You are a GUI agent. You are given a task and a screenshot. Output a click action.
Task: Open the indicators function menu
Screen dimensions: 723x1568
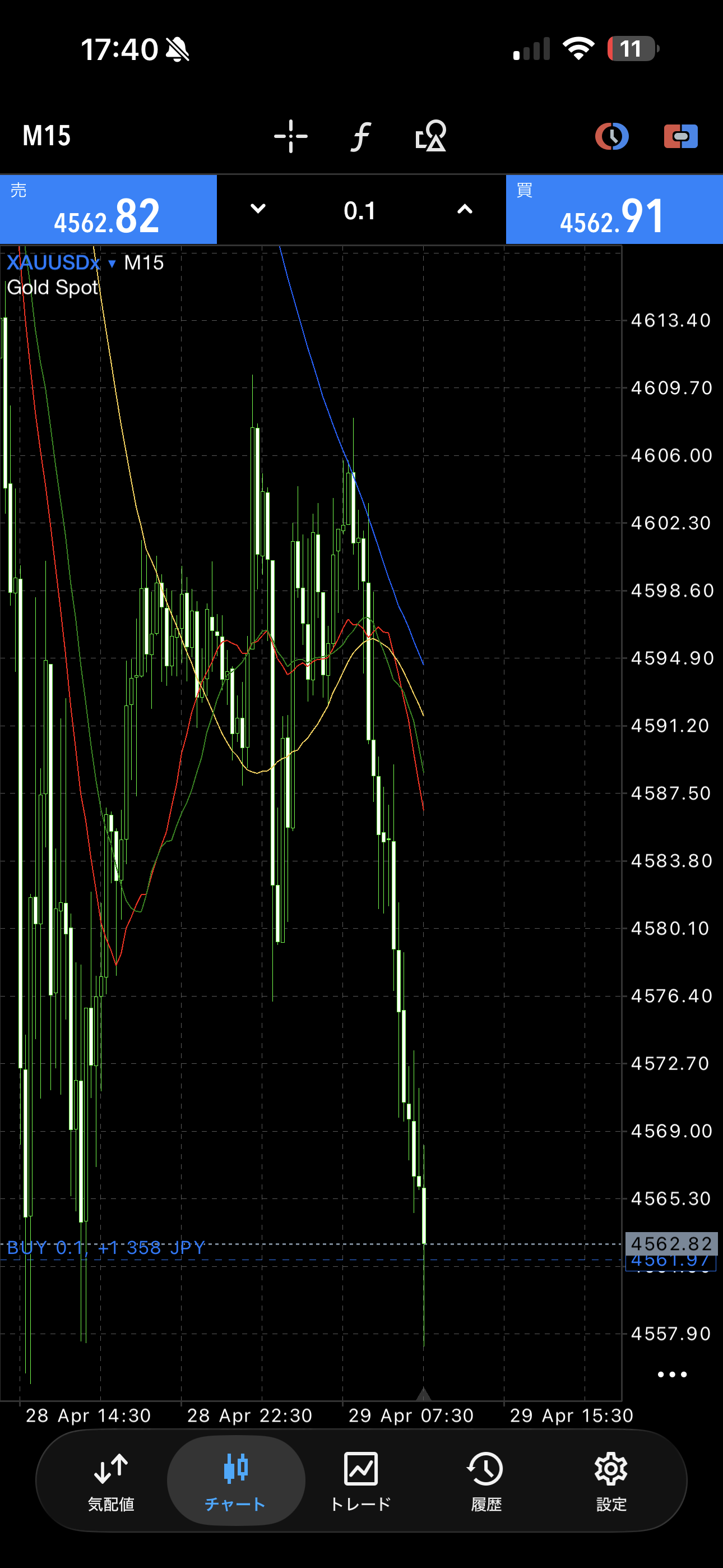point(361,136)
